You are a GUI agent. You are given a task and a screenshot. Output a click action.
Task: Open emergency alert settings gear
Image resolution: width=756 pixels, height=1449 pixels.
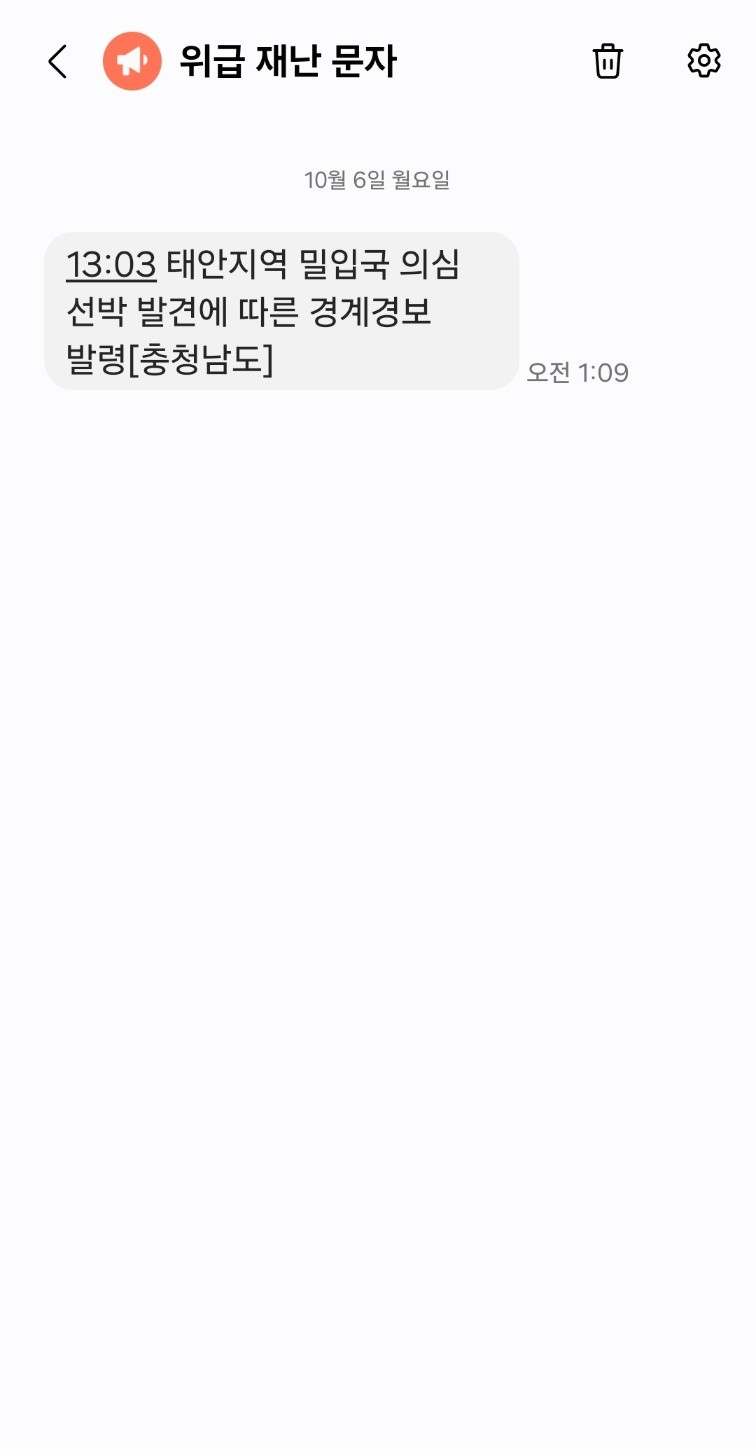tap(703, 61)
